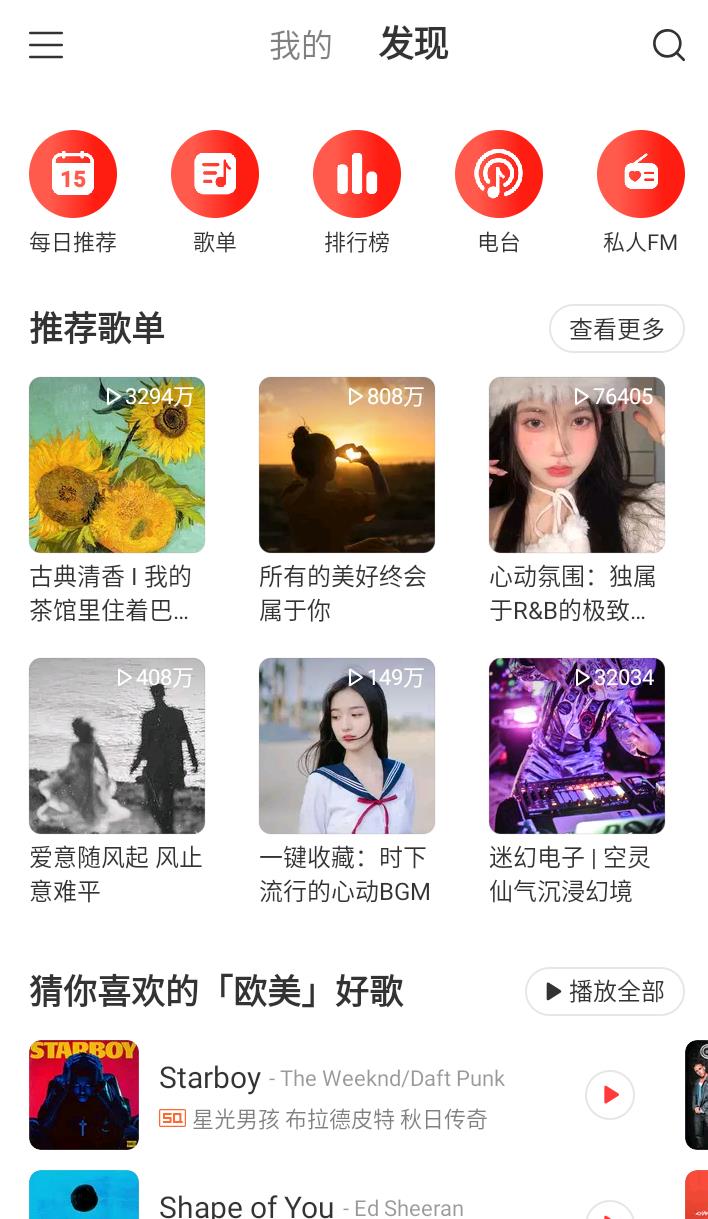Open the 电台 radio section
The width and height of the screenshot is (708, 1219).
point(499,175)
